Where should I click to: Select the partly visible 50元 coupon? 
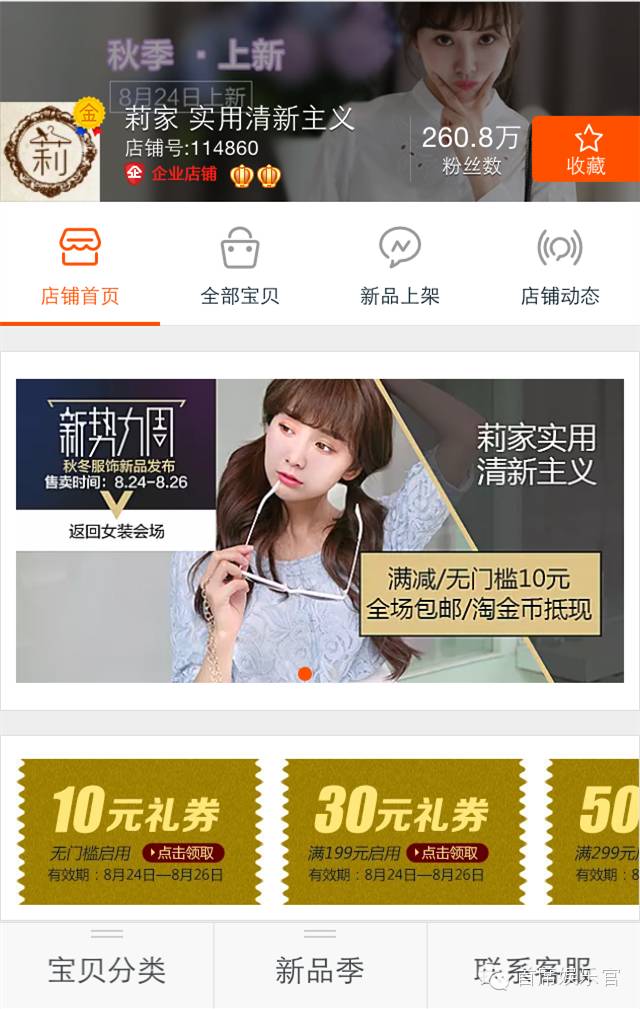(592, 831)
